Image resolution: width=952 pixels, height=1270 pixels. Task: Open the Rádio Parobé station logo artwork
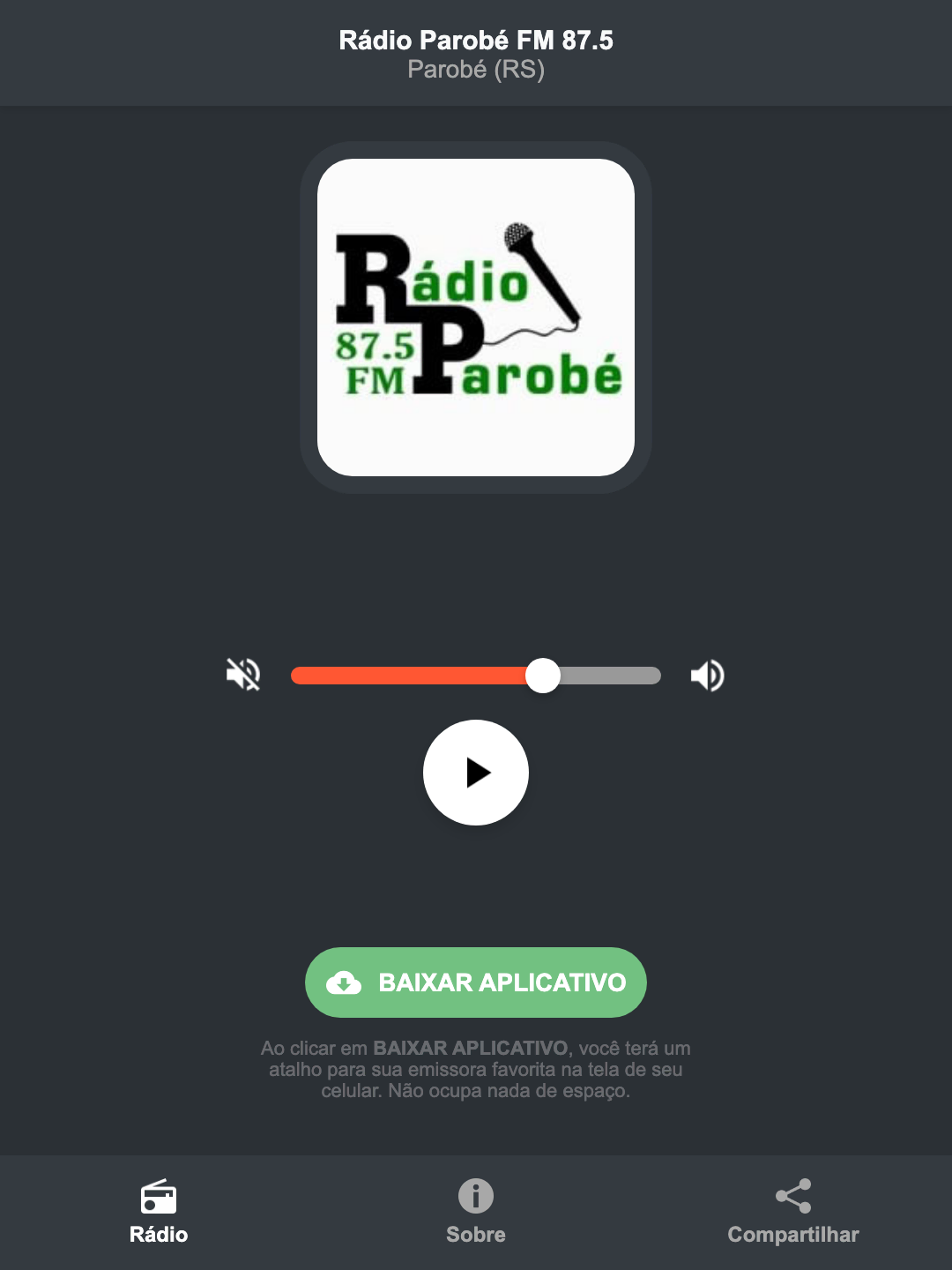[x=475, y=313]
